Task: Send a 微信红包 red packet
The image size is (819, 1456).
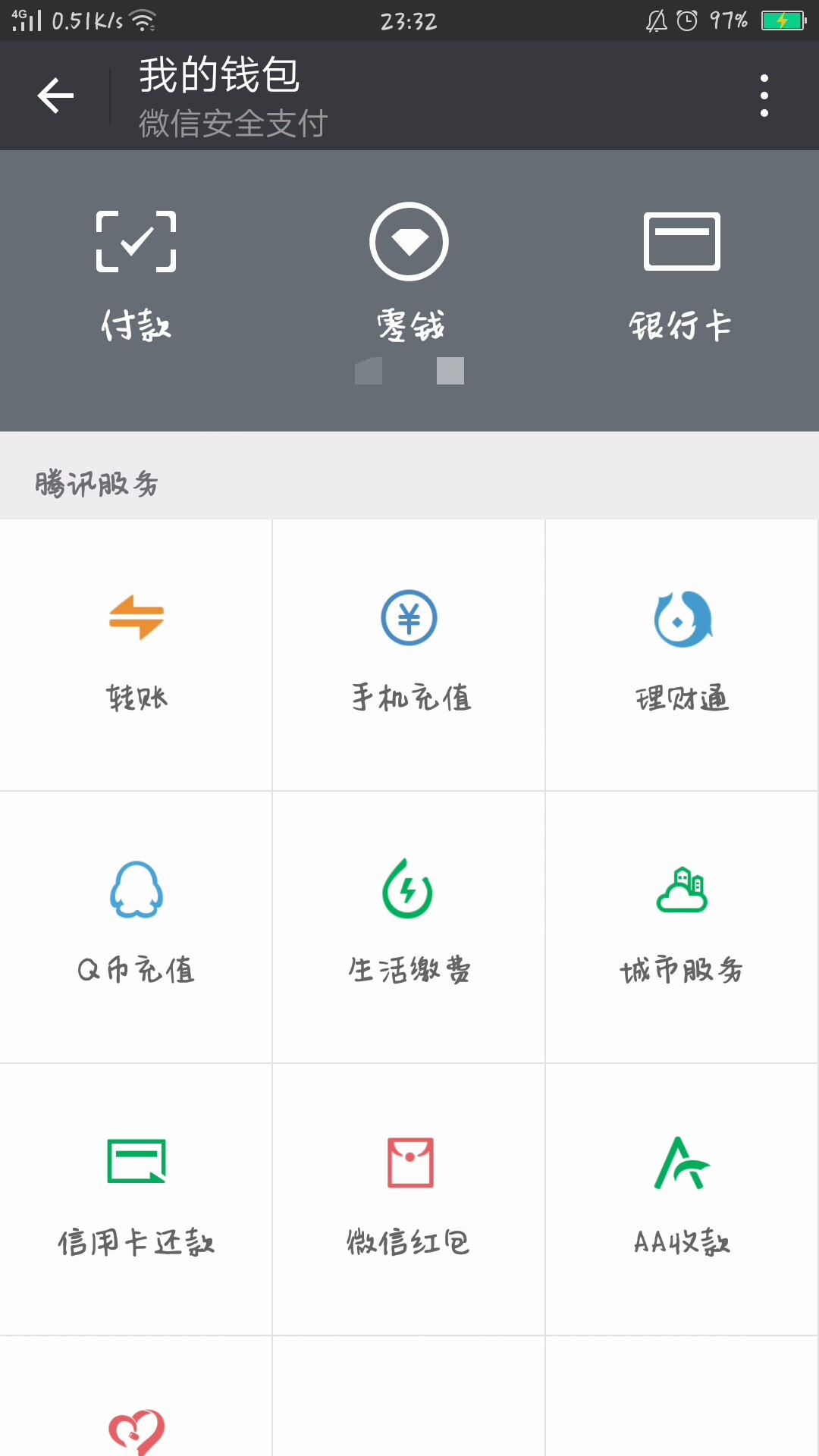Action: (x=409, y=1200)
